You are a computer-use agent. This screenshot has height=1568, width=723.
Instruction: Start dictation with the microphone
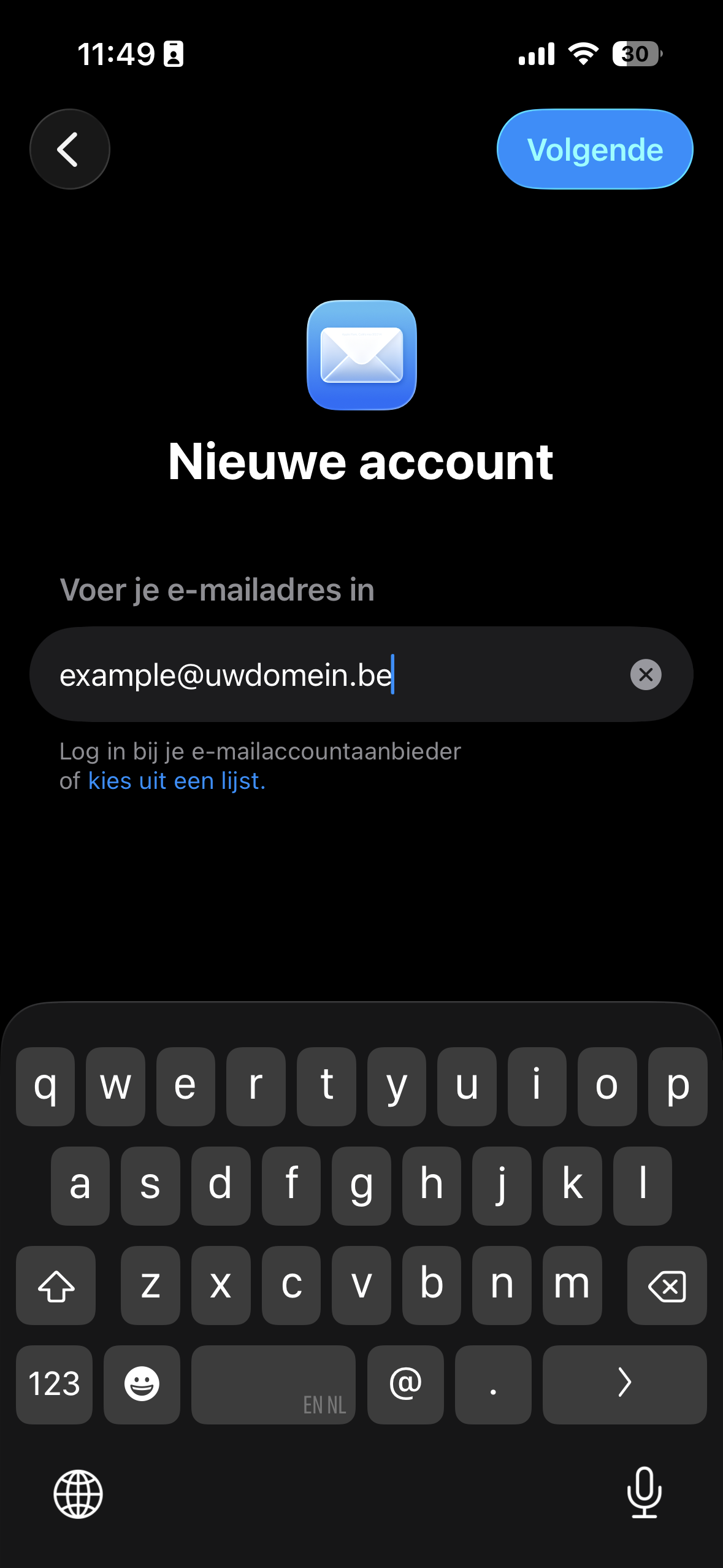click(x=644, y=1493)
